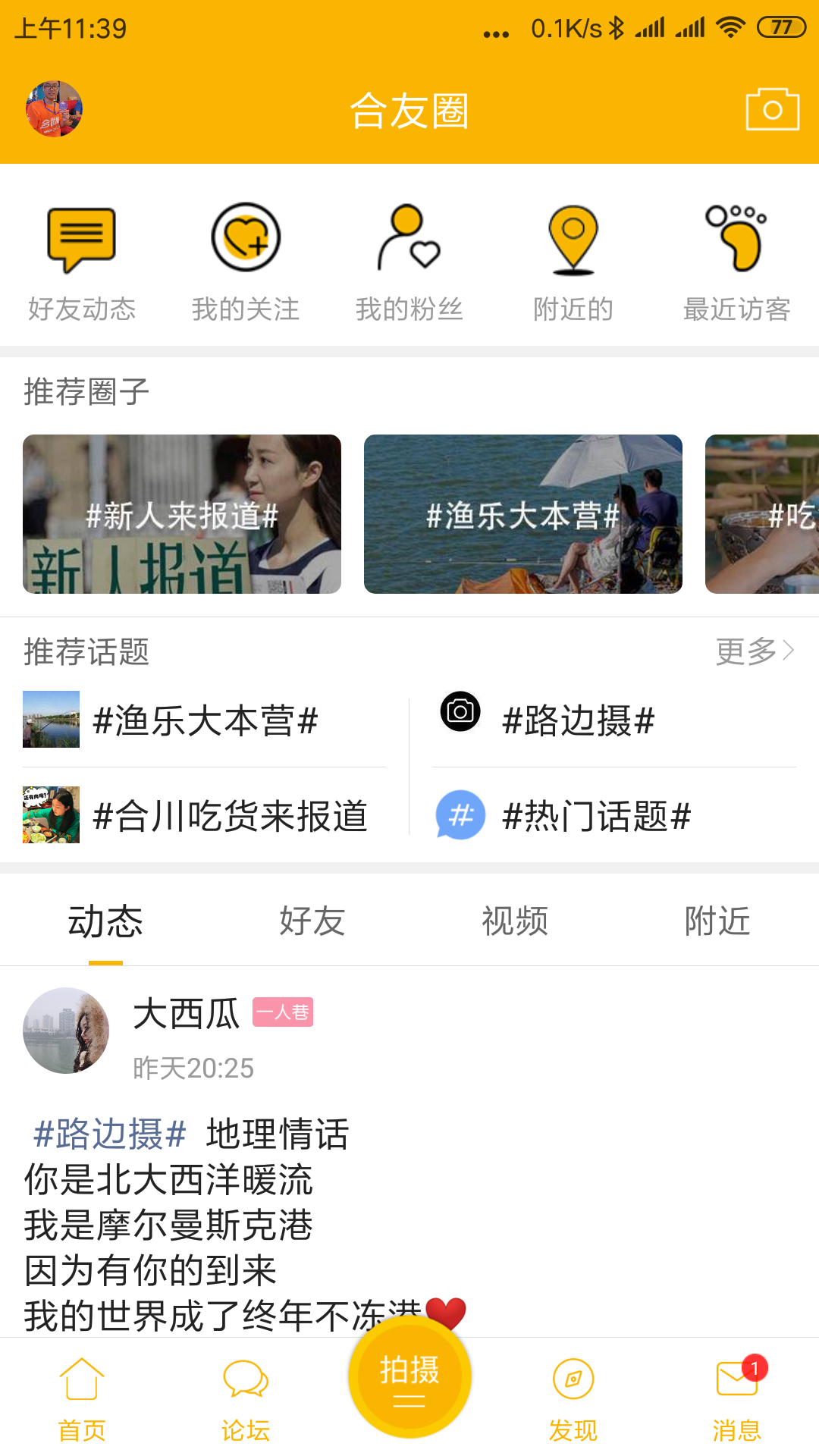Select the #热门话题# hashtag bubble icon

click(461, 815)
